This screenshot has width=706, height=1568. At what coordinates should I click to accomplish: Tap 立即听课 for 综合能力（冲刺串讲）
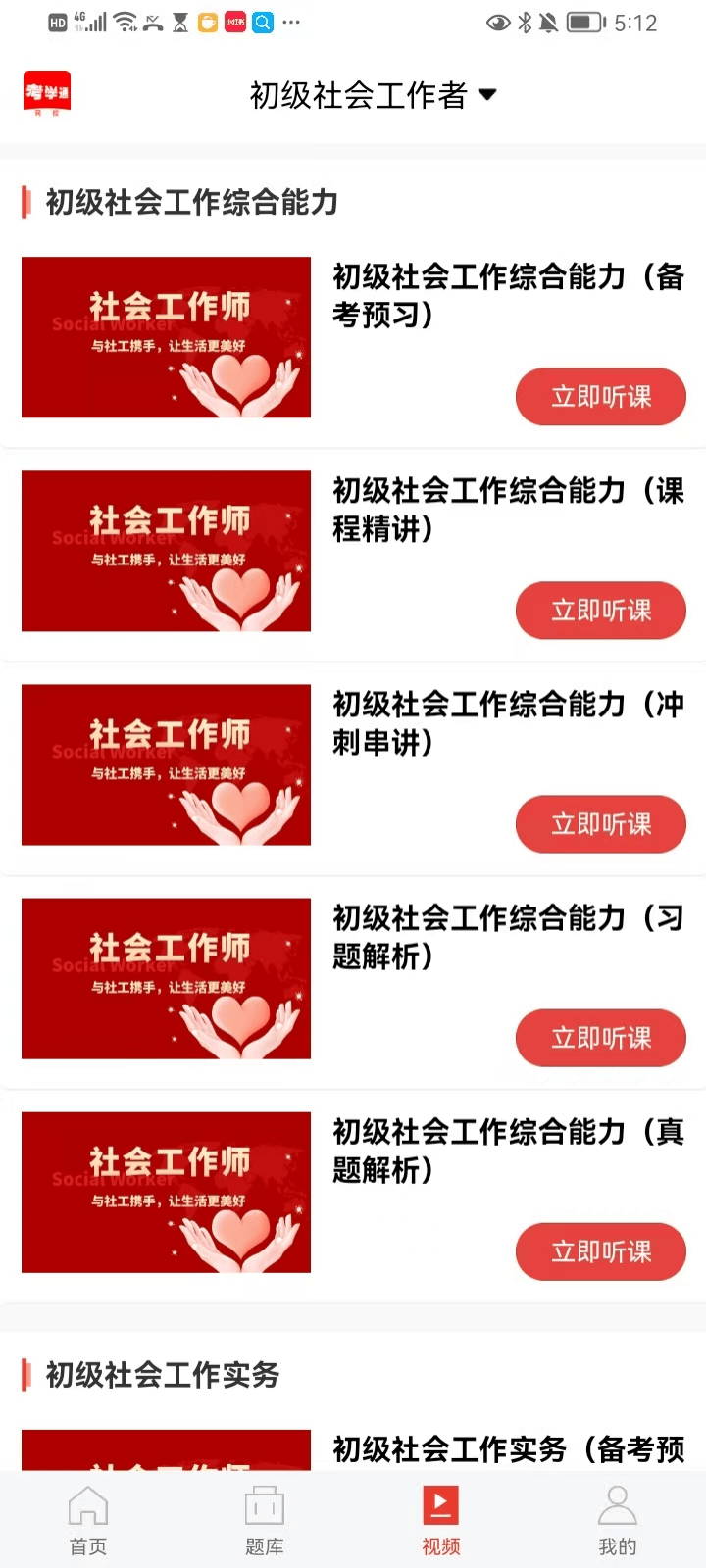coord(600,824)
